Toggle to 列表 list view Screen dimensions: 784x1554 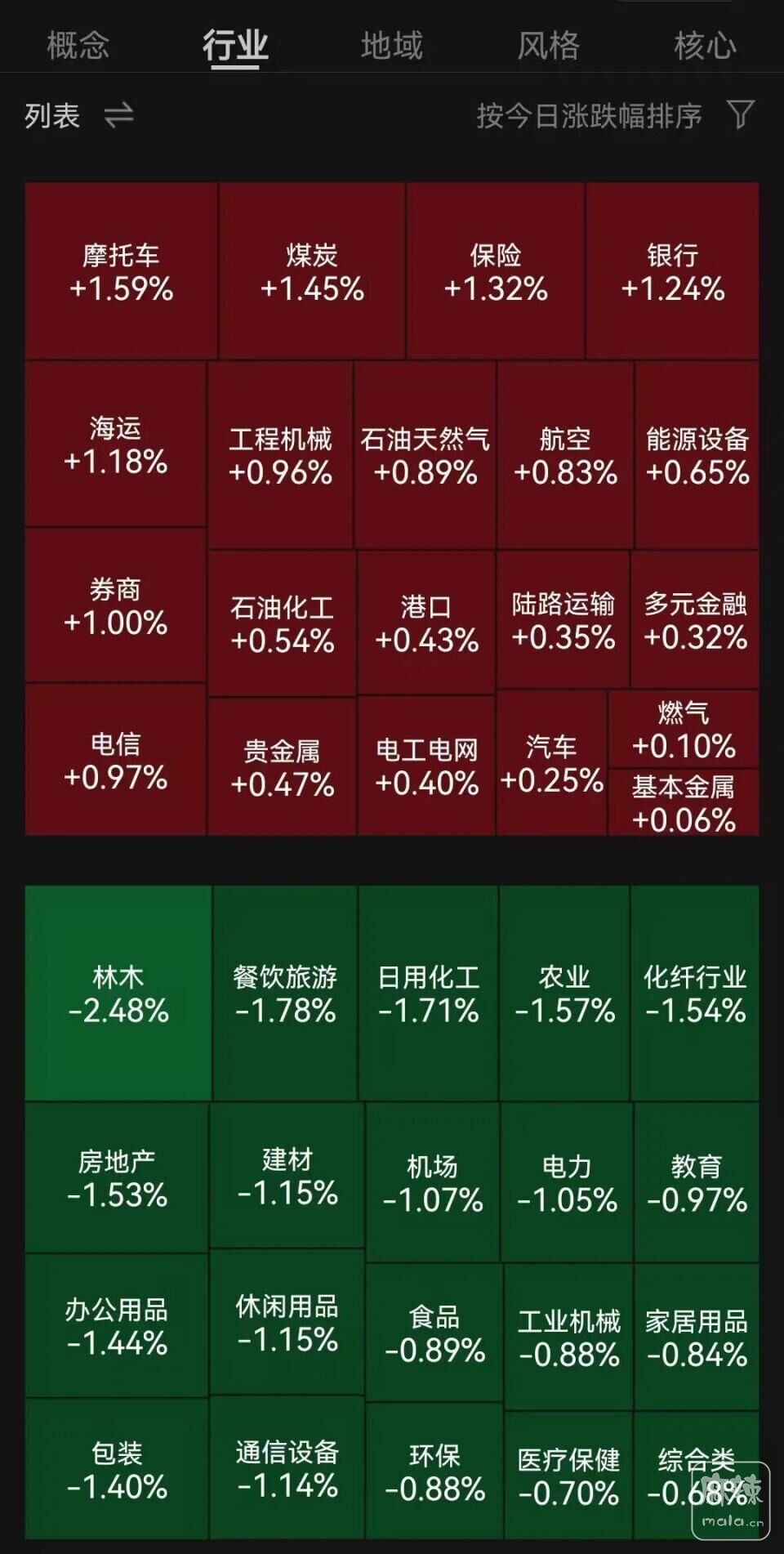78,116
